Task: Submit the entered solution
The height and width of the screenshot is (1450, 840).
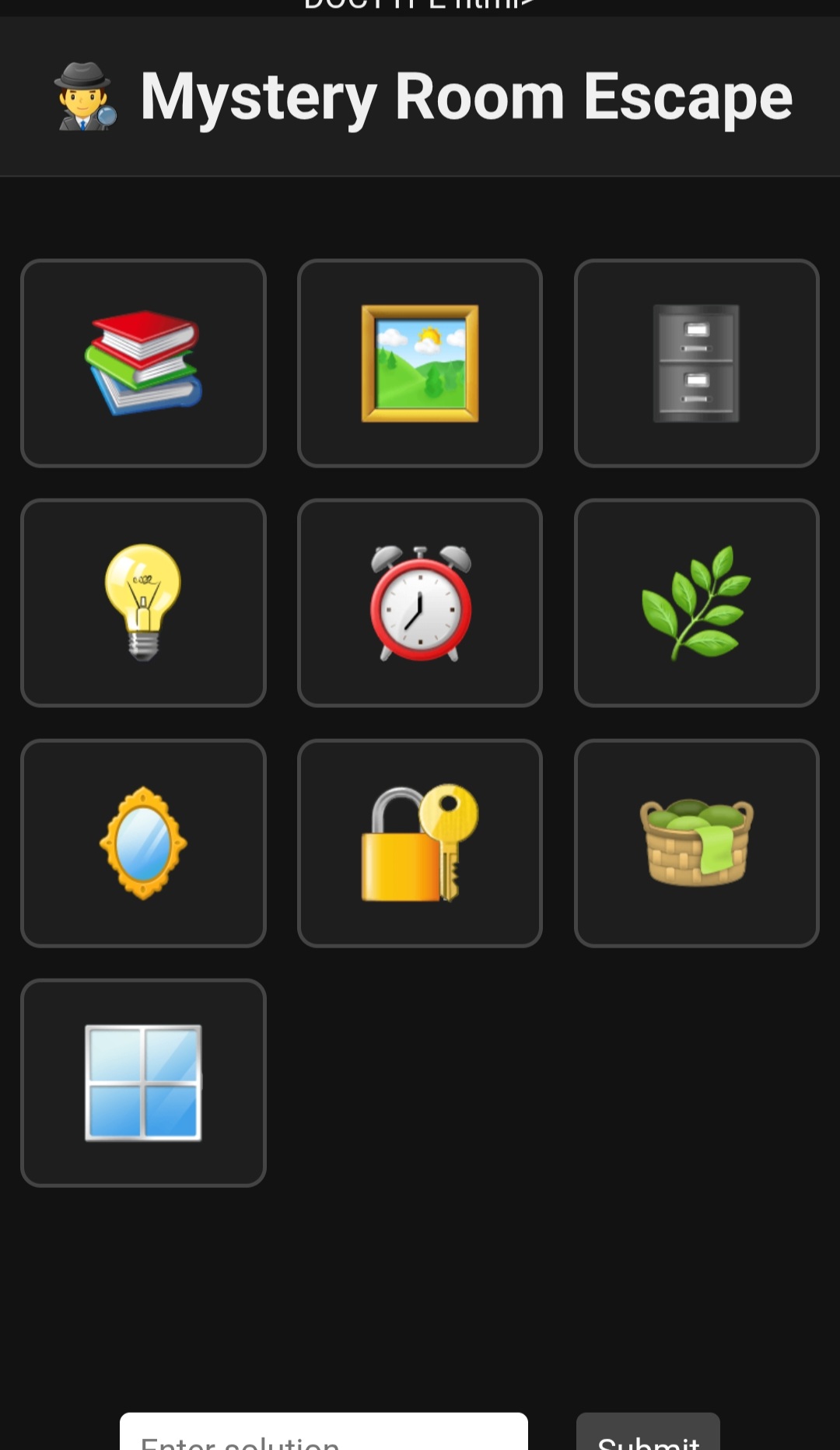Action: [x=648, y=1433]
